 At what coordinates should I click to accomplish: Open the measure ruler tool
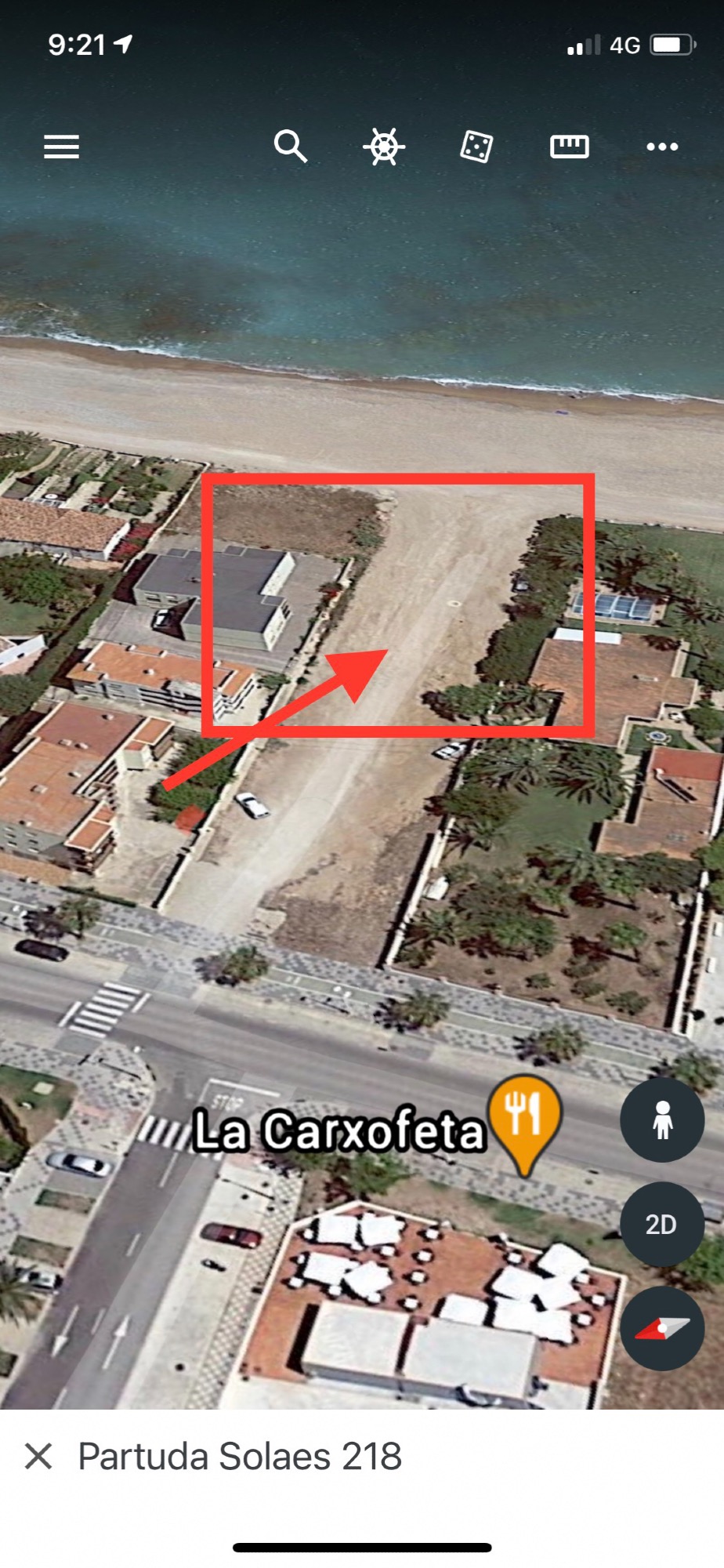570,147
